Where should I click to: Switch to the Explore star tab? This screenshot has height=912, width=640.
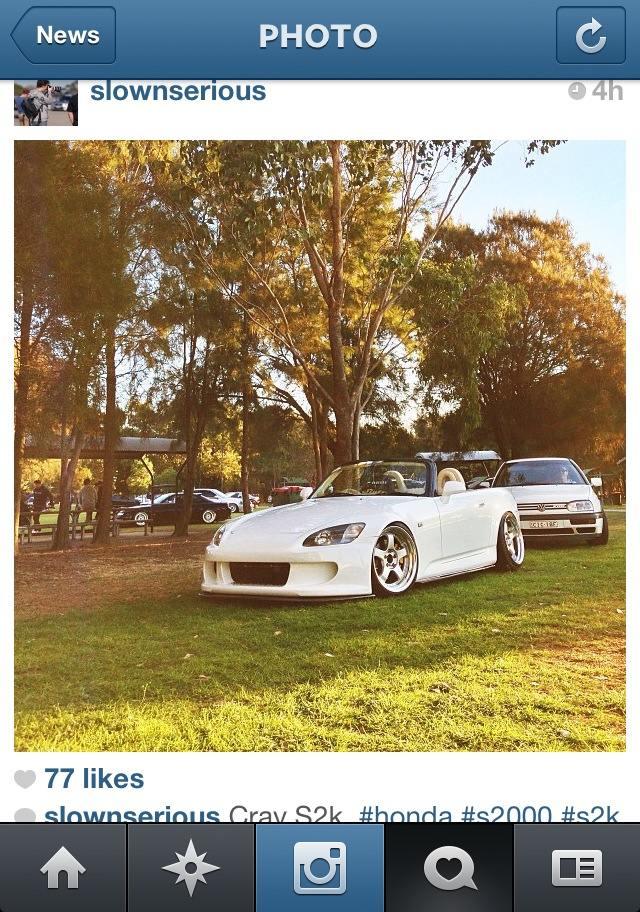click(191, 868)
